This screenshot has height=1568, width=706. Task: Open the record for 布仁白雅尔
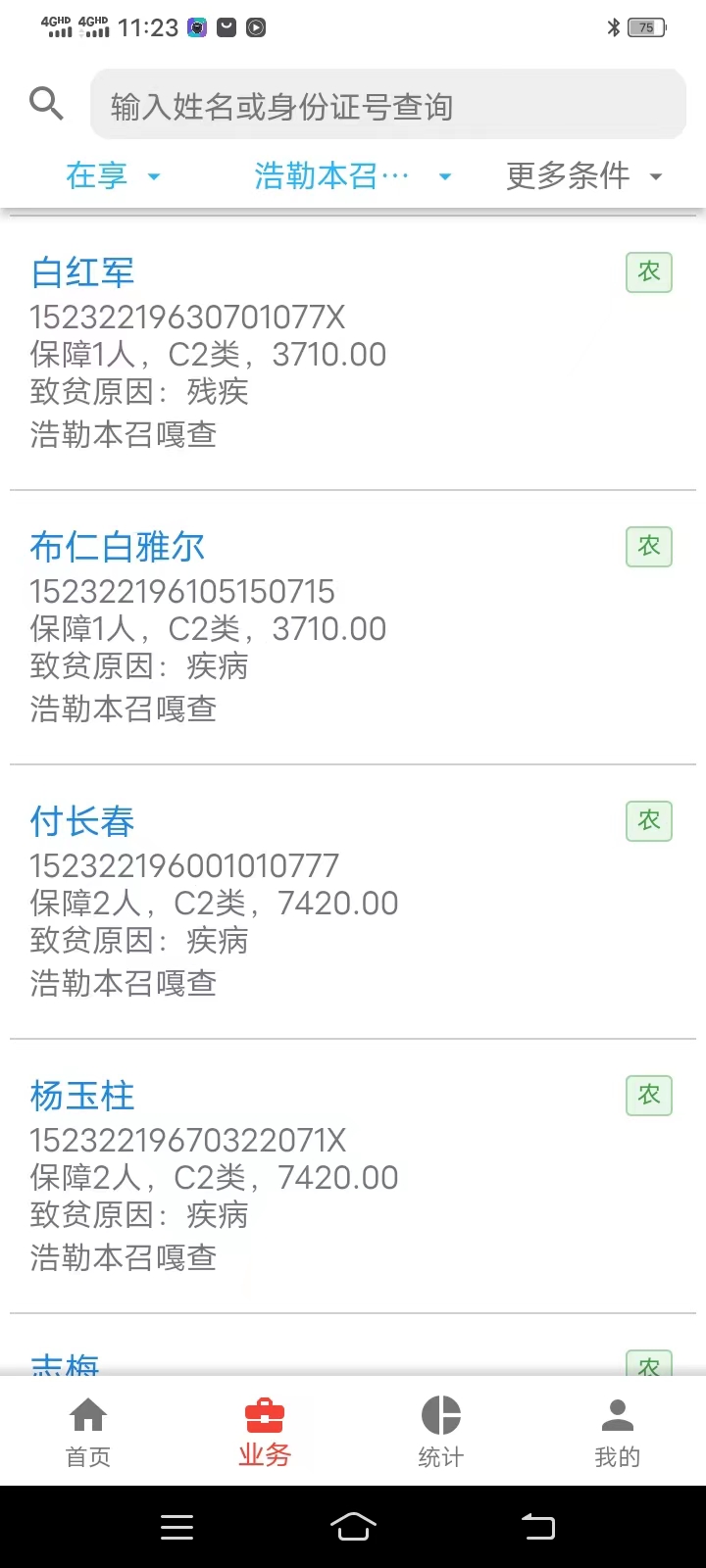click(353, 627)
